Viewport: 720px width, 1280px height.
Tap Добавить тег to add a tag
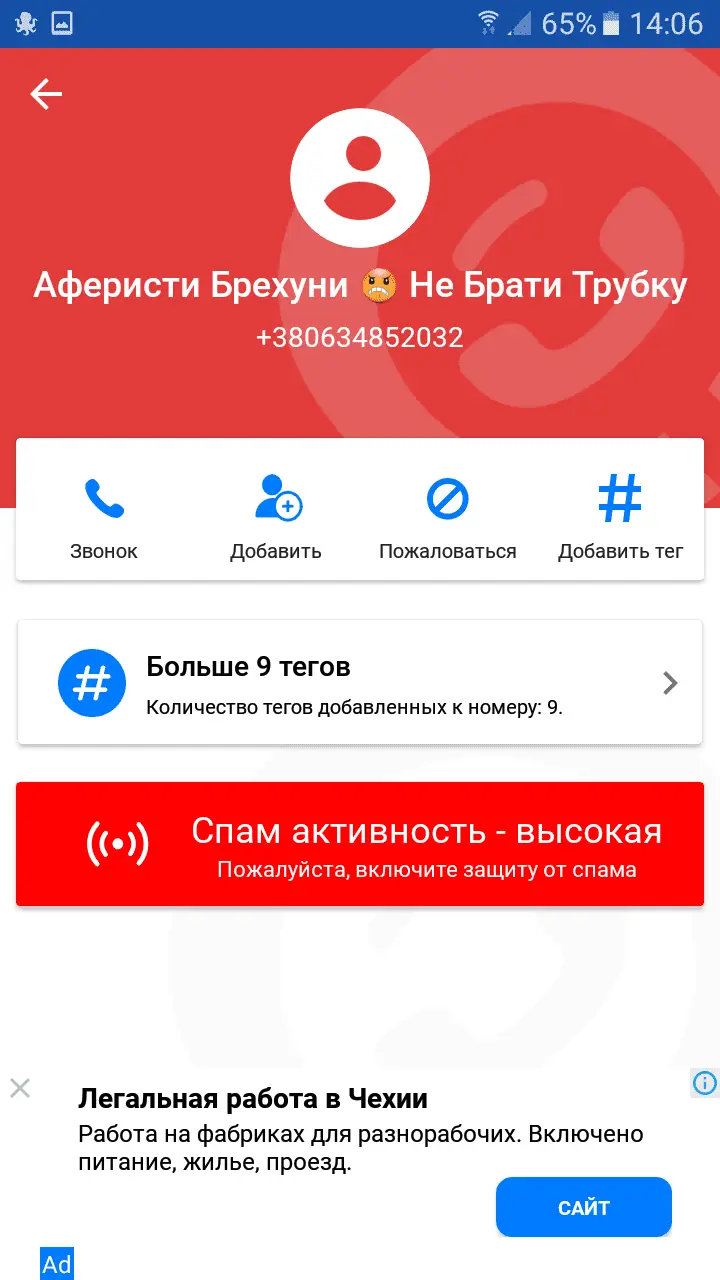[620, 515]
